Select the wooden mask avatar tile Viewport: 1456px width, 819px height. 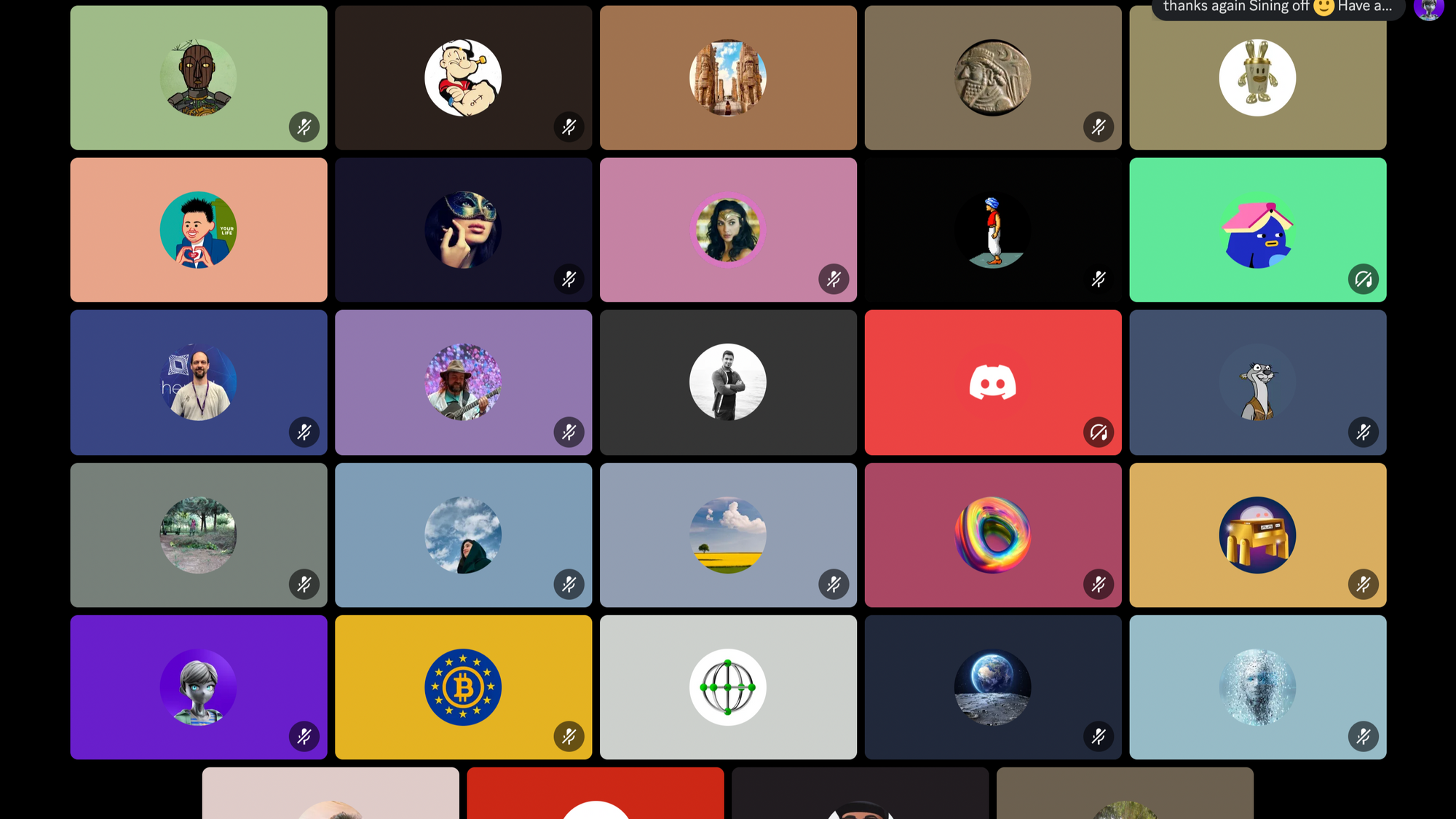click(198, 78)
